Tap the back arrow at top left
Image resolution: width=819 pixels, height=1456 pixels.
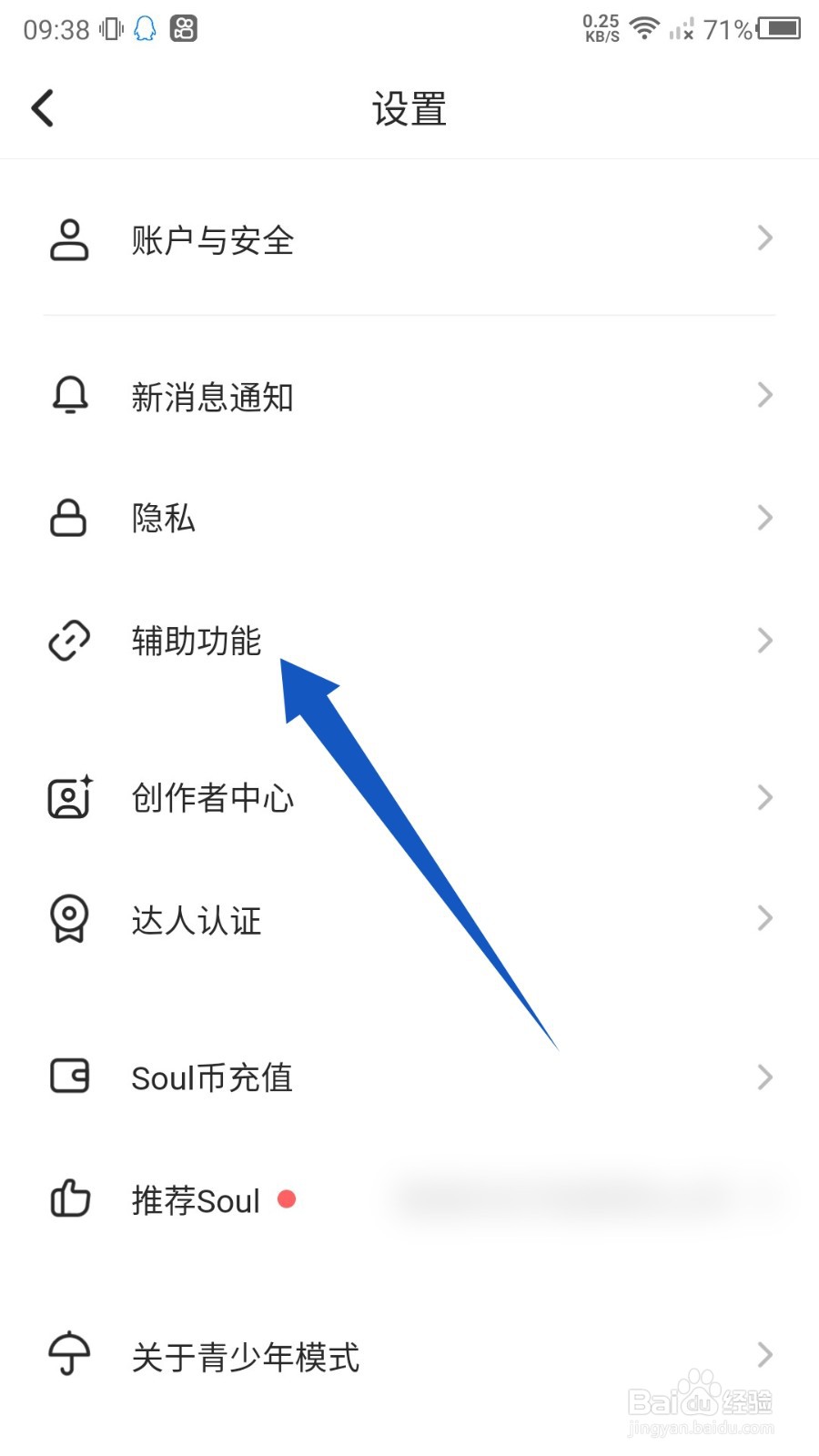pyautogui.click(x=43, y=107)
